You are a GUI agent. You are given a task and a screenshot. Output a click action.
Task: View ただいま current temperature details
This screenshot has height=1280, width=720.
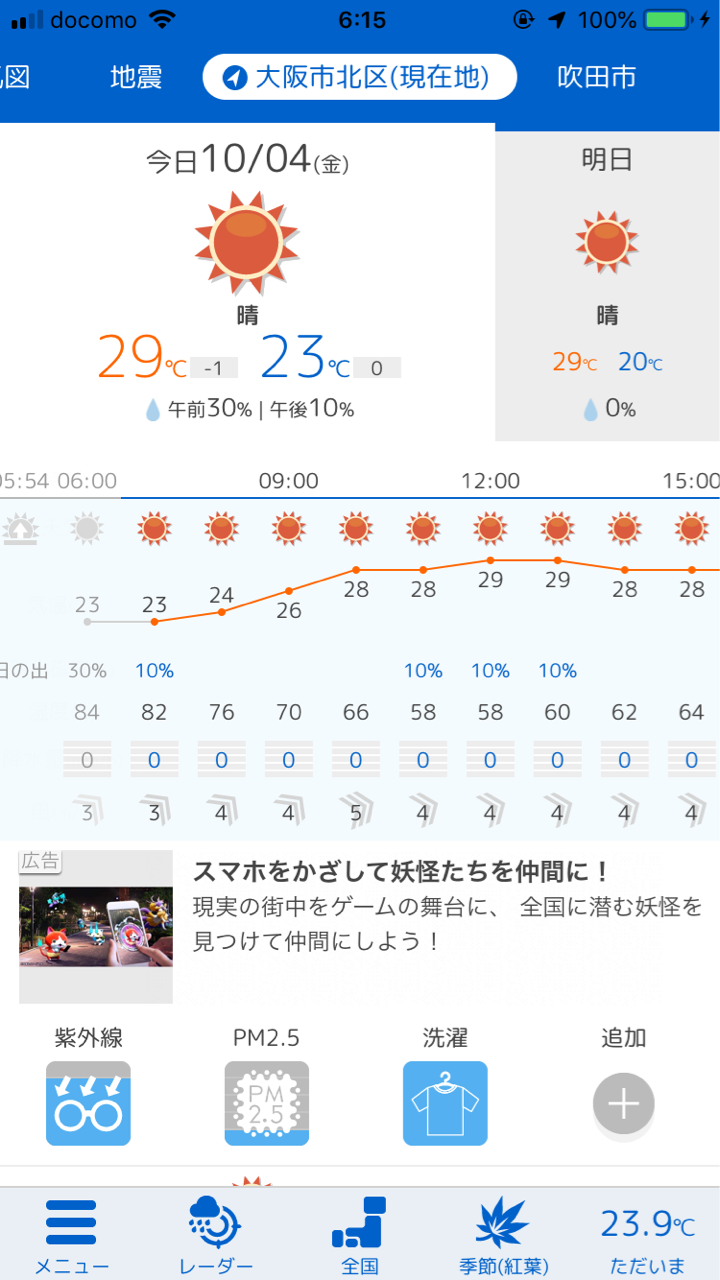pos(647,1235)
